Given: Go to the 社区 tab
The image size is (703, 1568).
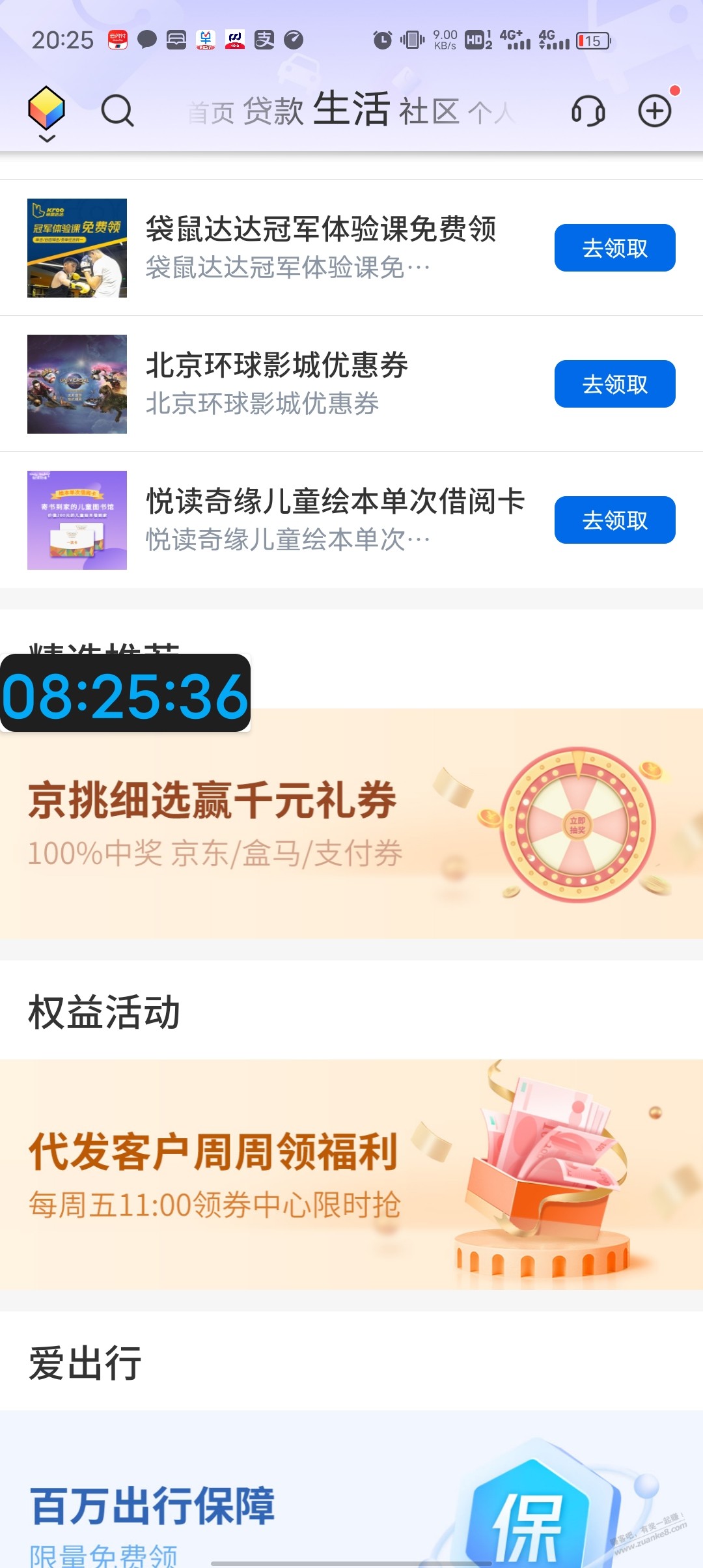Looking at the screenshot, I should point(430,111).
